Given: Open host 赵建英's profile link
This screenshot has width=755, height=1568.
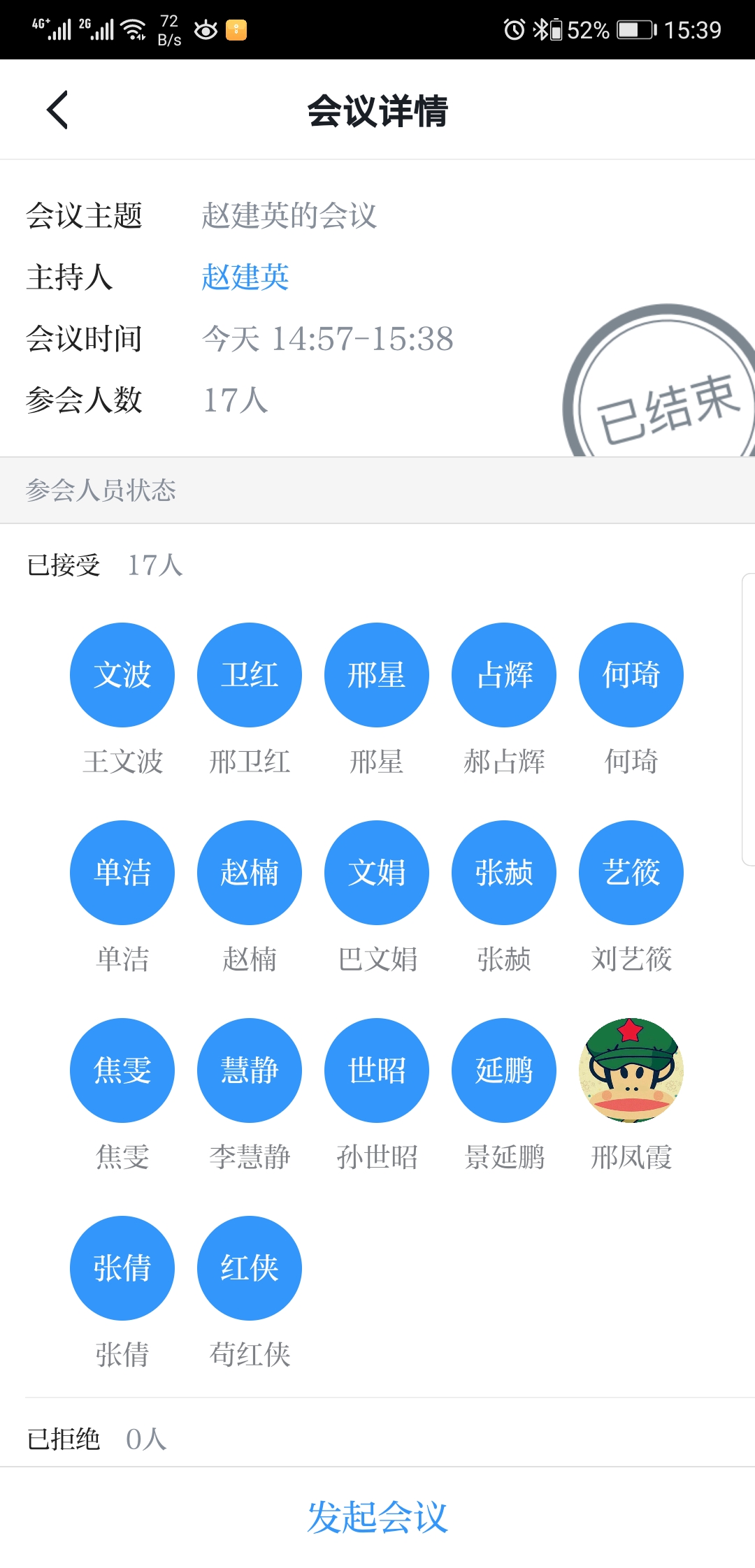Looking at the screenshot, I should pyautogui.click(x=245, y=277).
